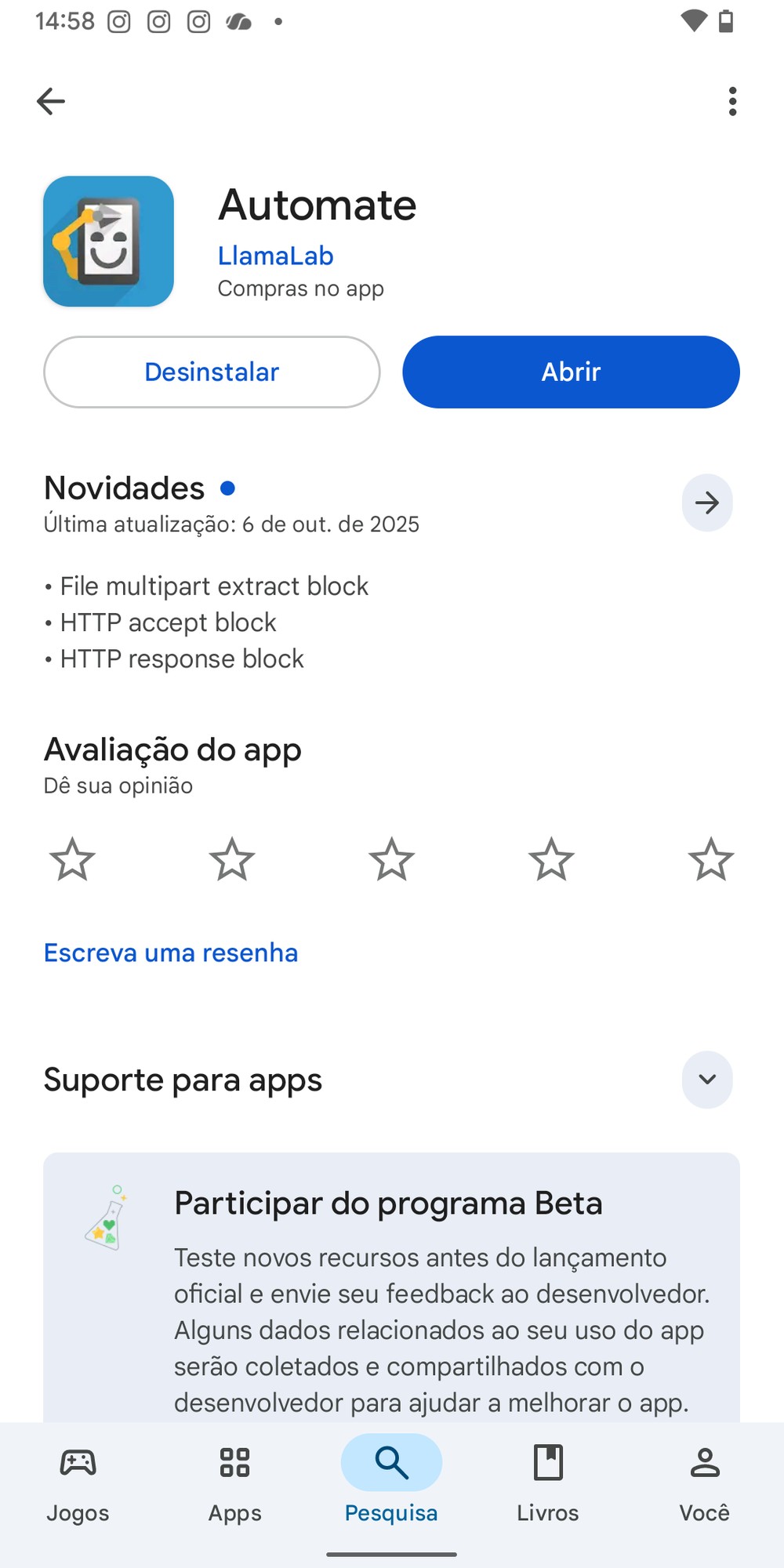Open Novidades details with the arrow
Viewport: 784px width, 1568px height.
pos(707,503)
